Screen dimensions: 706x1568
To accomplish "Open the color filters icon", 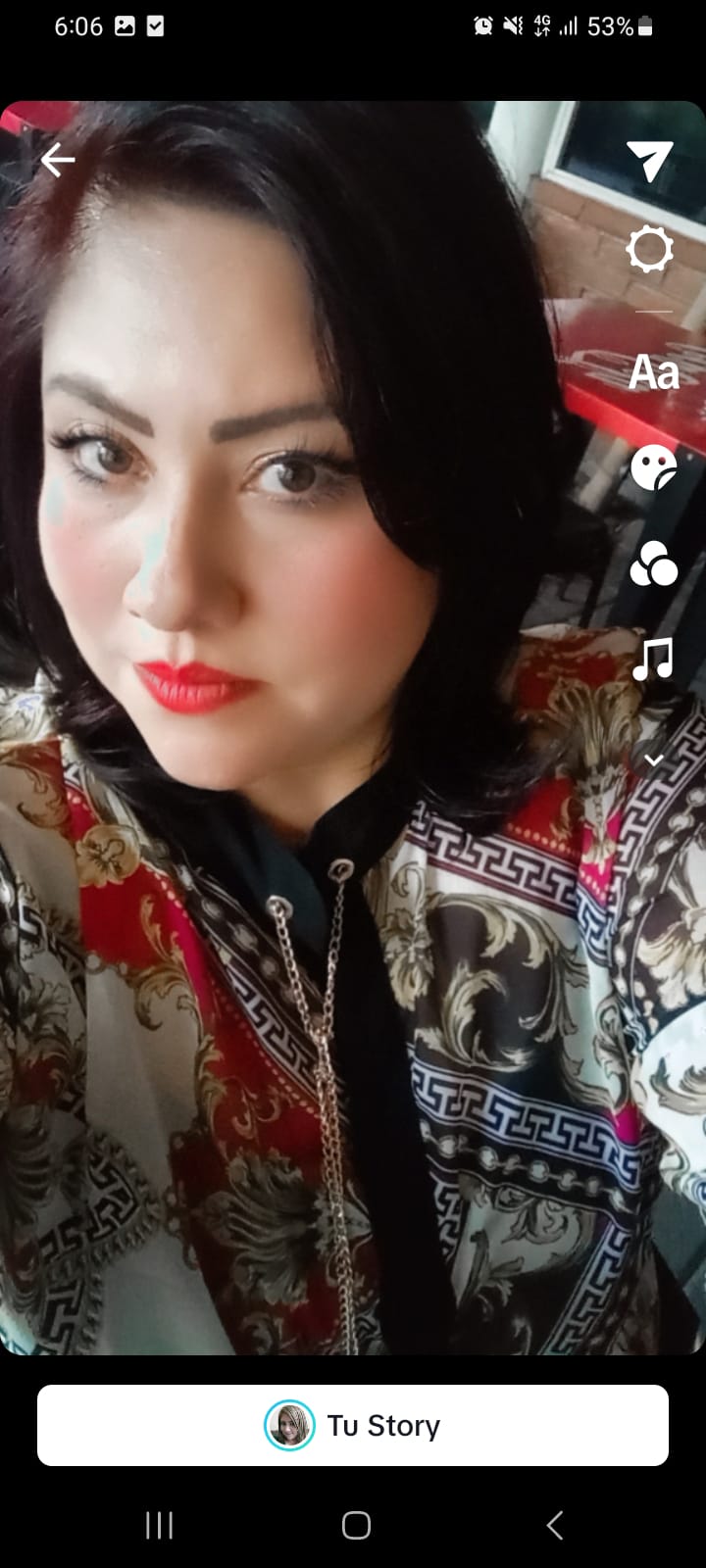I will (x=653, y=563).
